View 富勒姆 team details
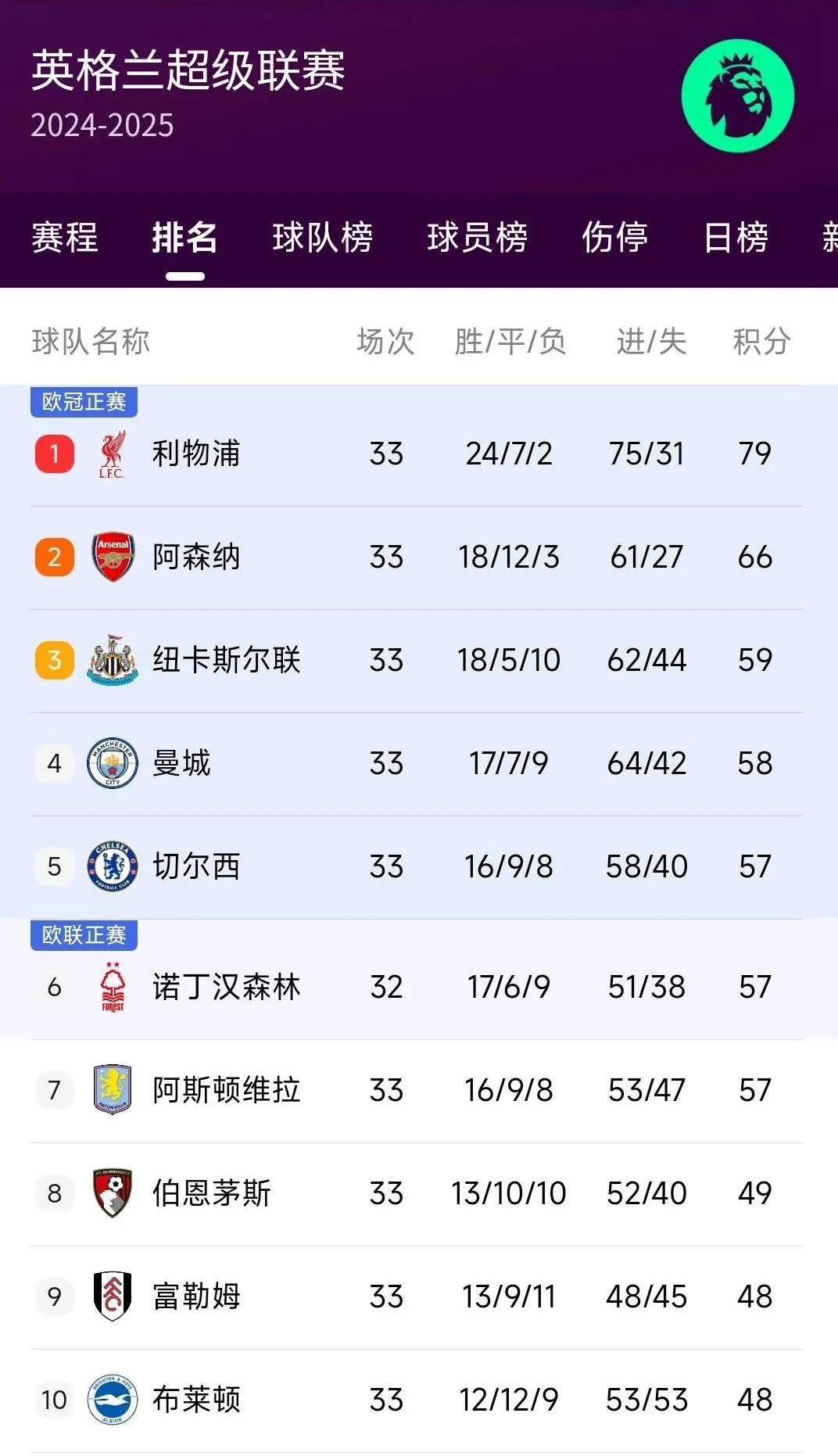The height and width of the screenshot is (1456, 838). coord(195,1297)
